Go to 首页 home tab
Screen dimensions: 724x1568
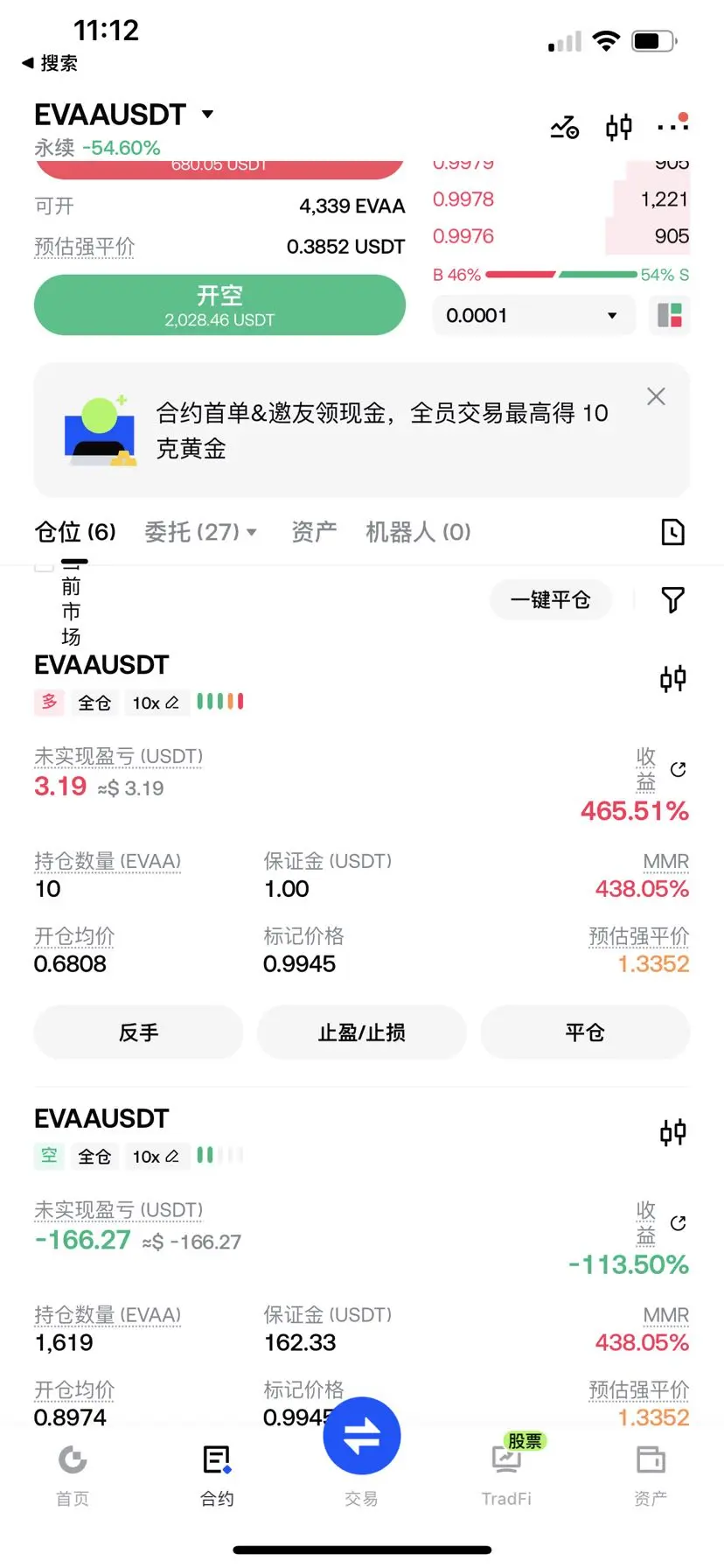point(73,1475)
